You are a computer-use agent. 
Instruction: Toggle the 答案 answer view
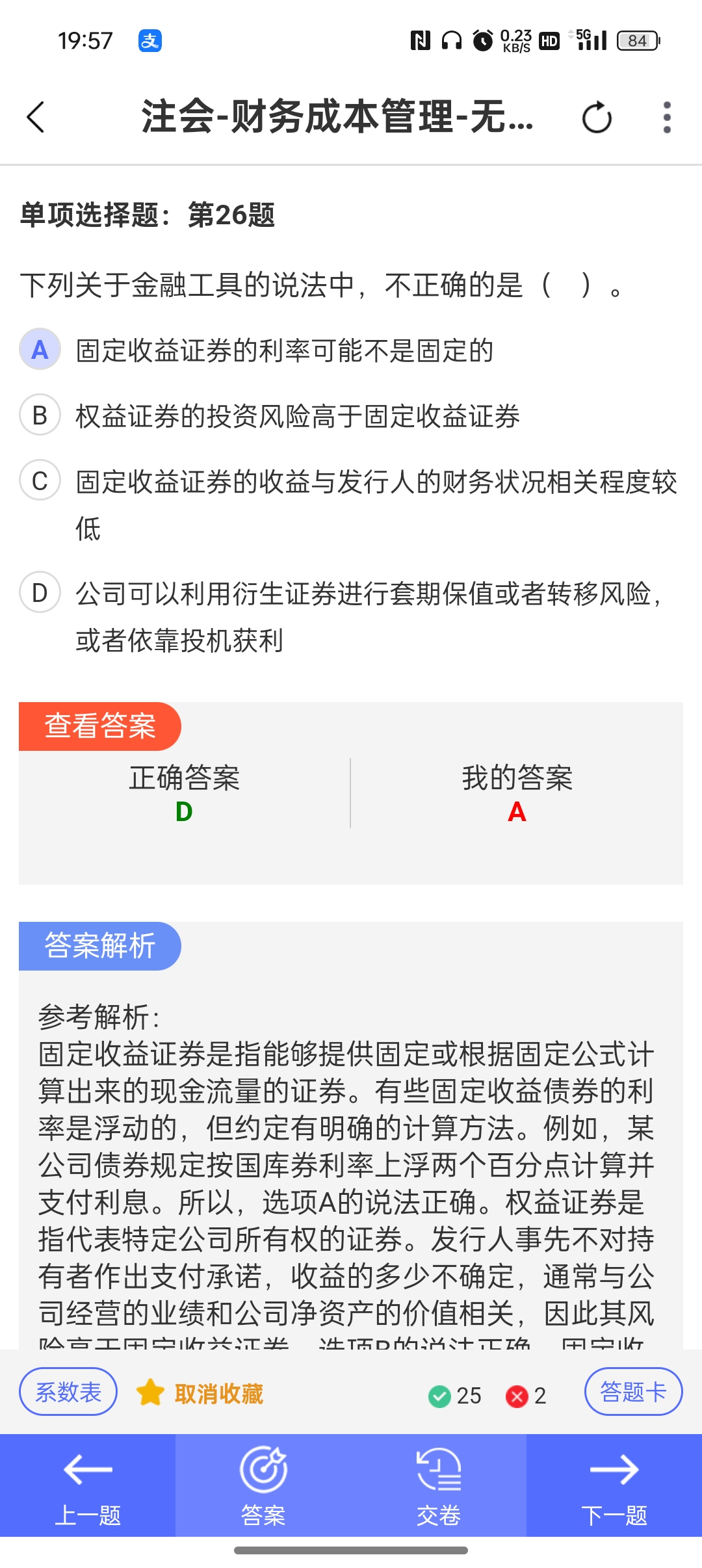click(263, 1486)
